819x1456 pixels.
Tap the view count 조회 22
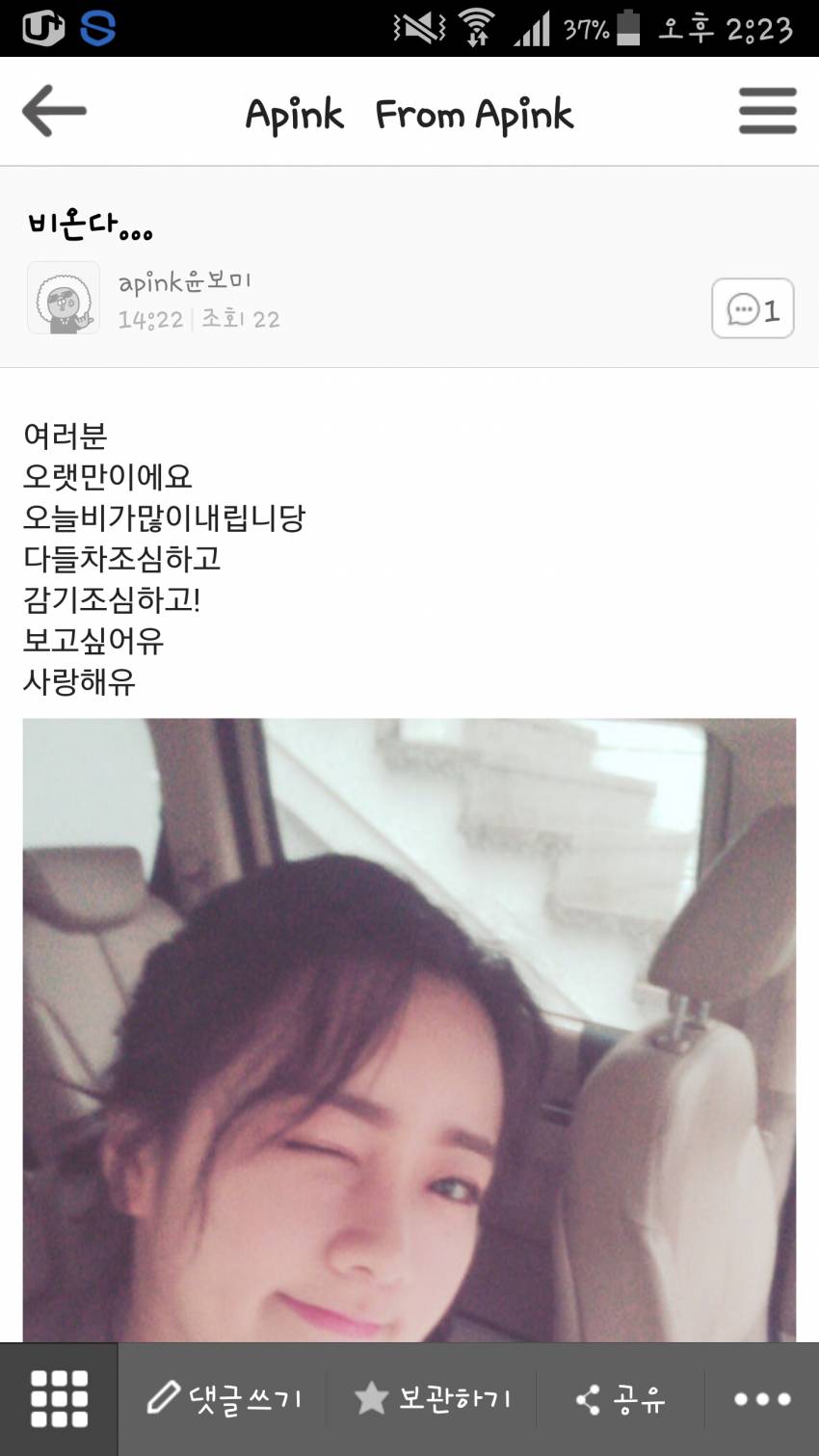point(240,319)
